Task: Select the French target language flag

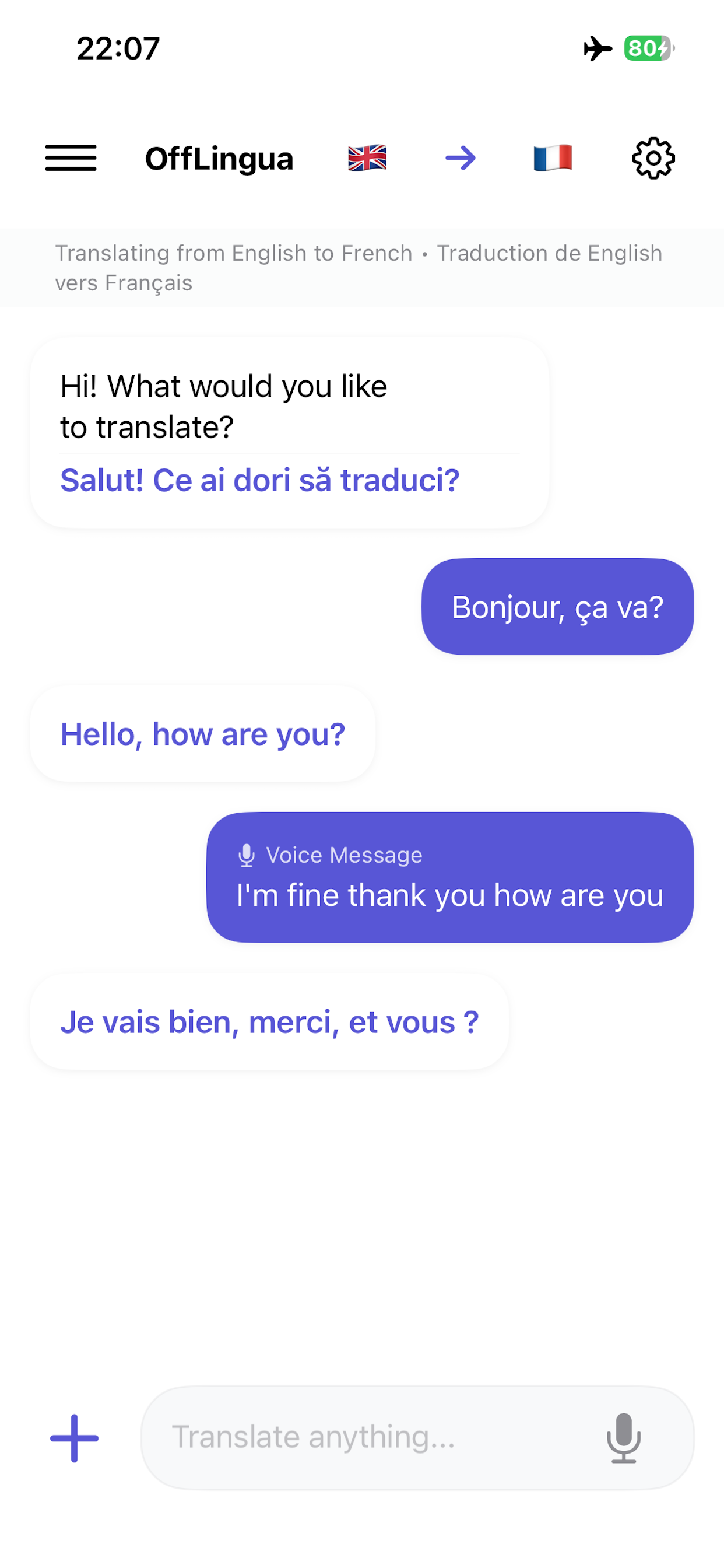Action: coord(553,158)
